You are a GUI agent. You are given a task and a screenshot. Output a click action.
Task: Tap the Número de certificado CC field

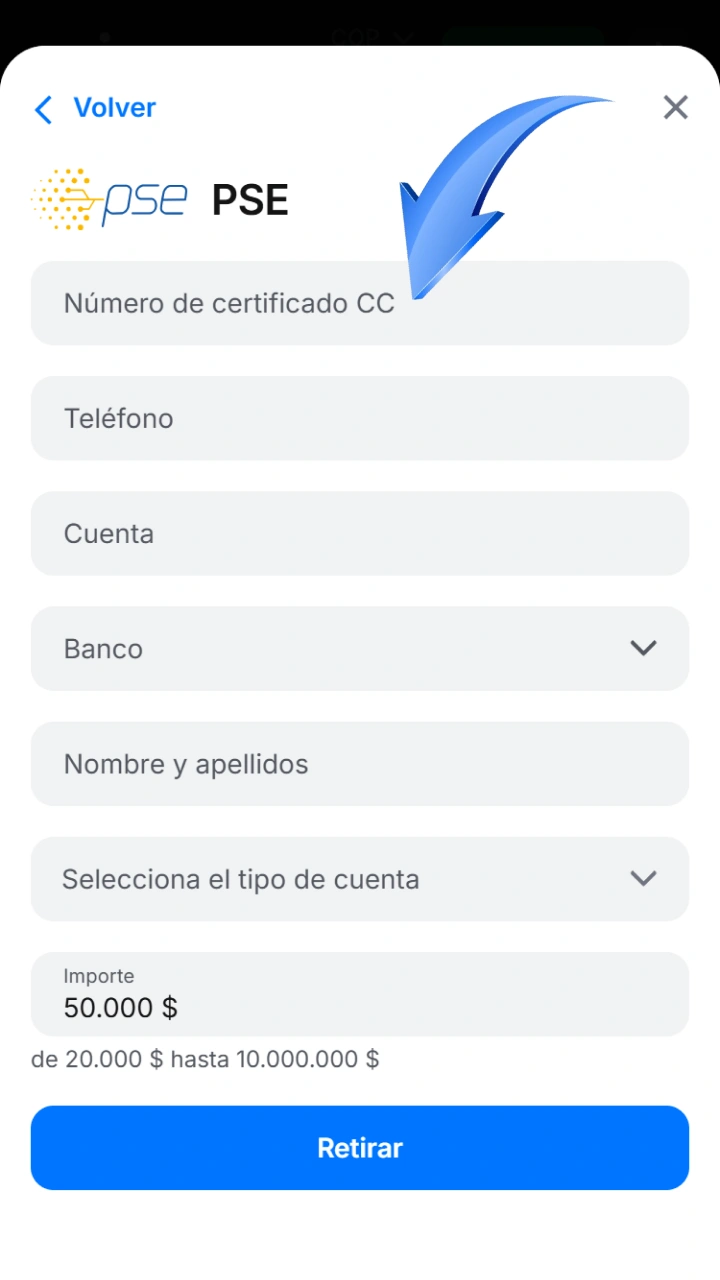360,303
